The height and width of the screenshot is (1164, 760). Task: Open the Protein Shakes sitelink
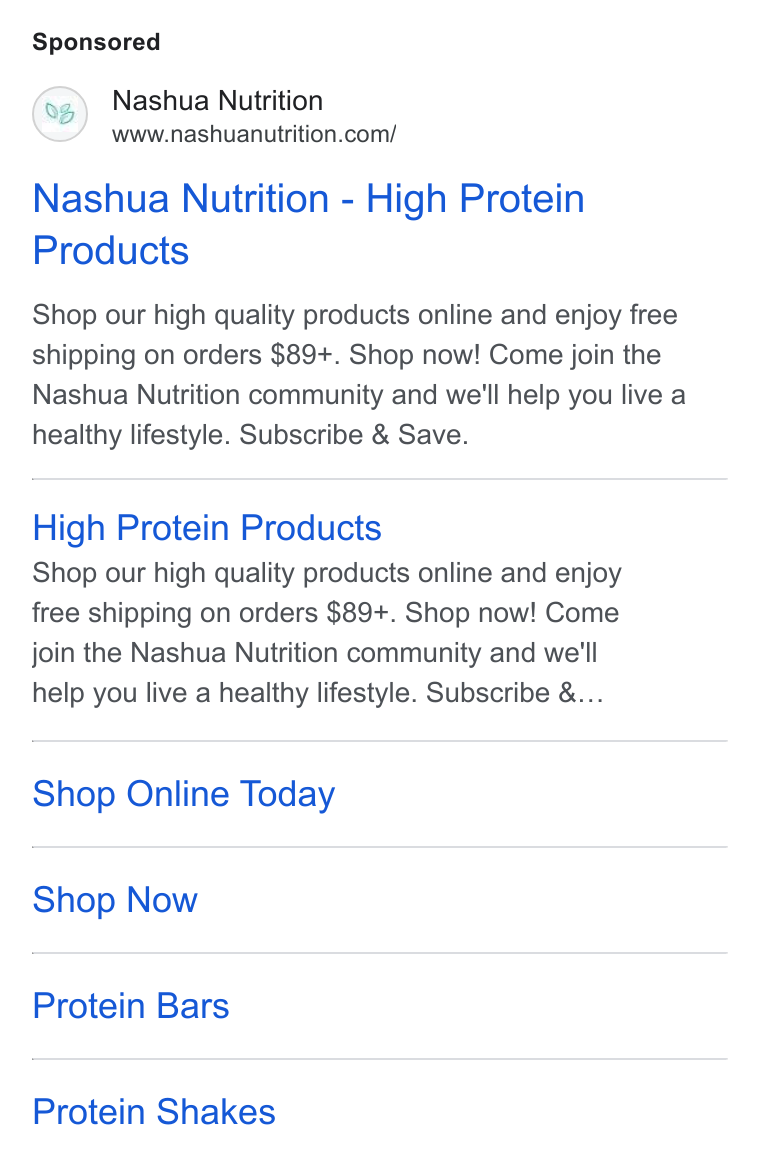tap(154, 1112)
